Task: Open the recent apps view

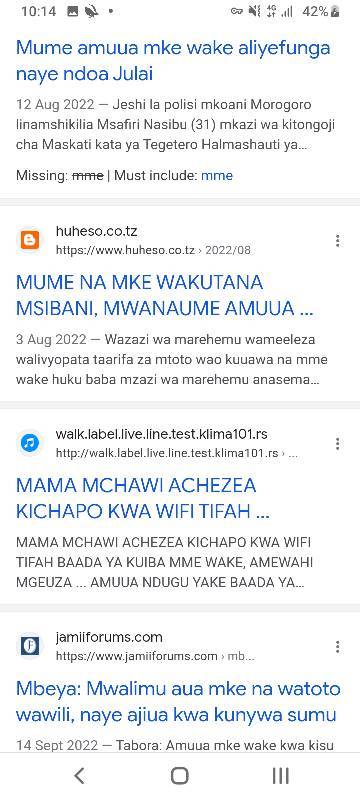Action: pos(281,776)
